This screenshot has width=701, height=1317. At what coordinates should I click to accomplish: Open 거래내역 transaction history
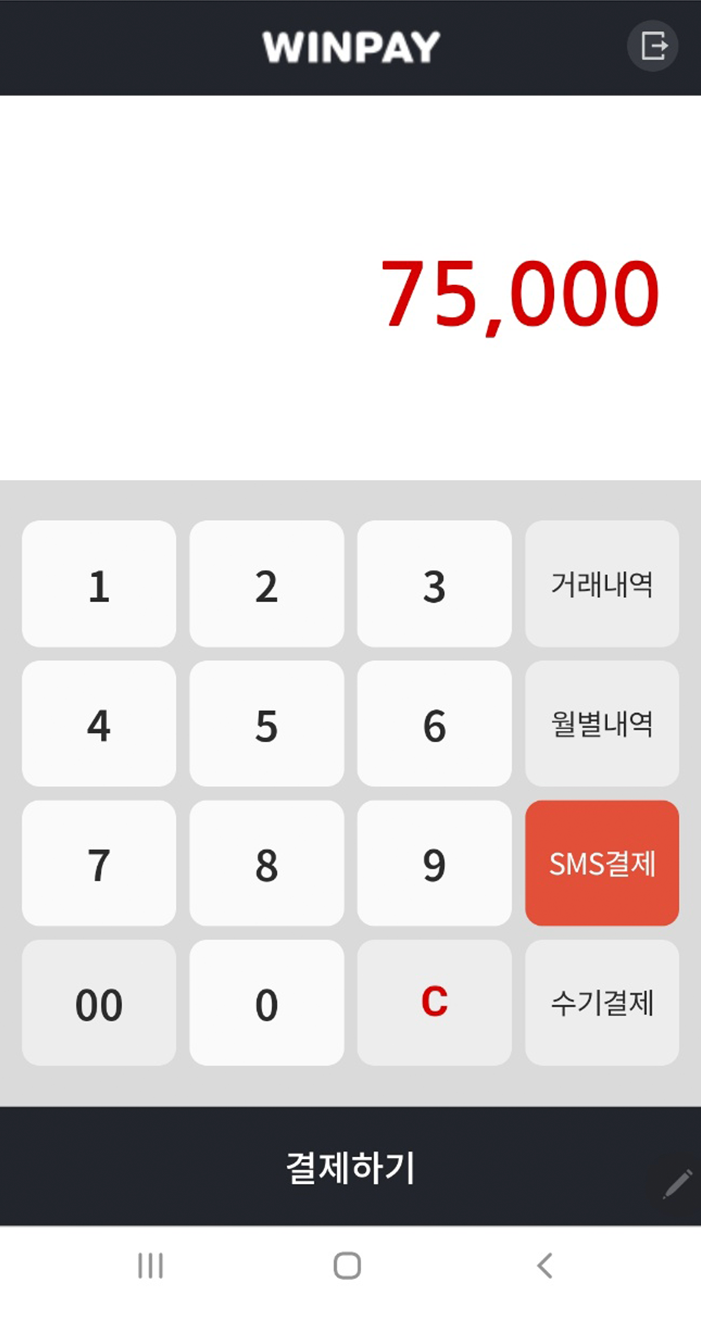point(602,584)
